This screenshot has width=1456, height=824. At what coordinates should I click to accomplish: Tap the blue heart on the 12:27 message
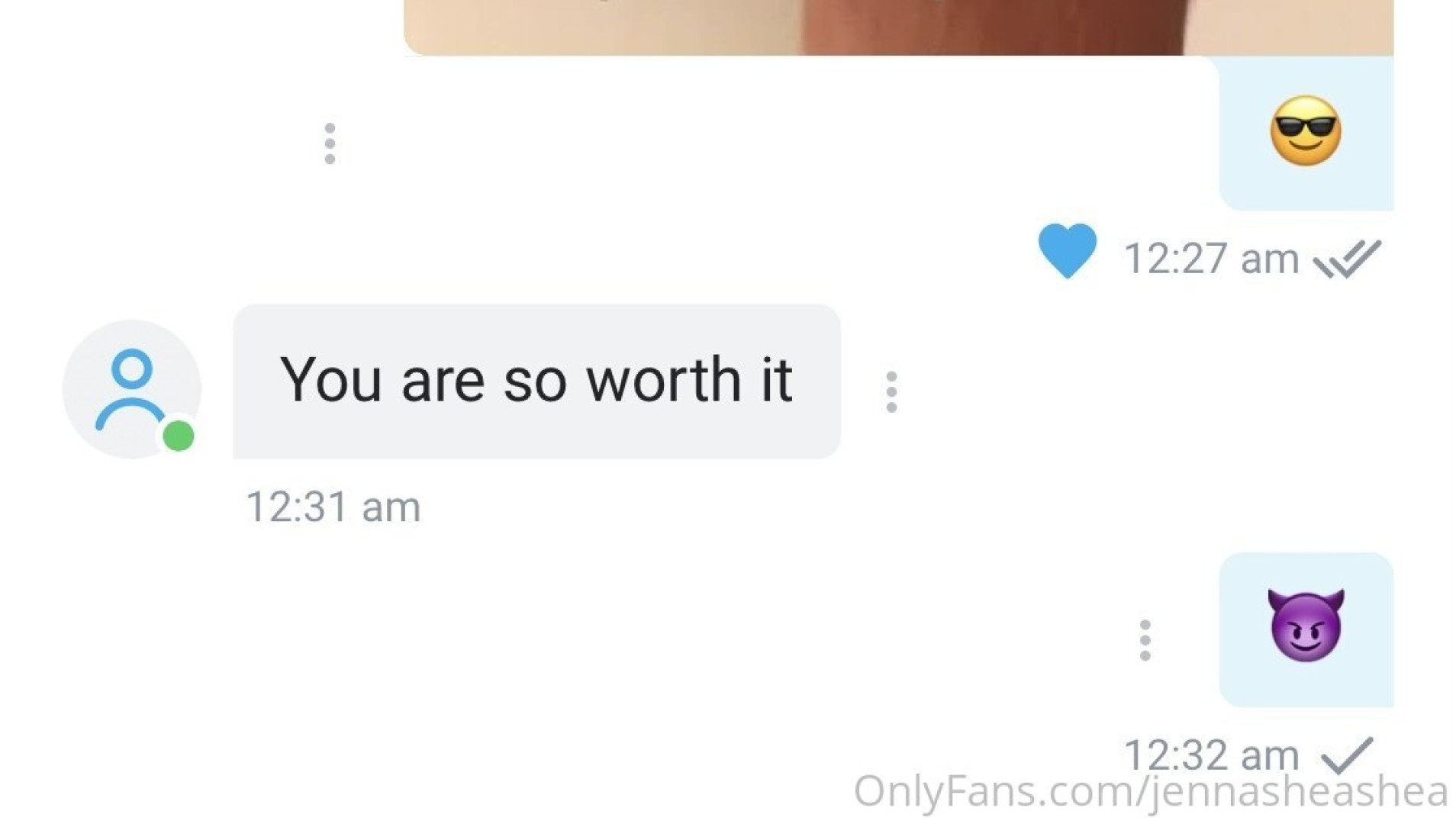(1066, 251)
